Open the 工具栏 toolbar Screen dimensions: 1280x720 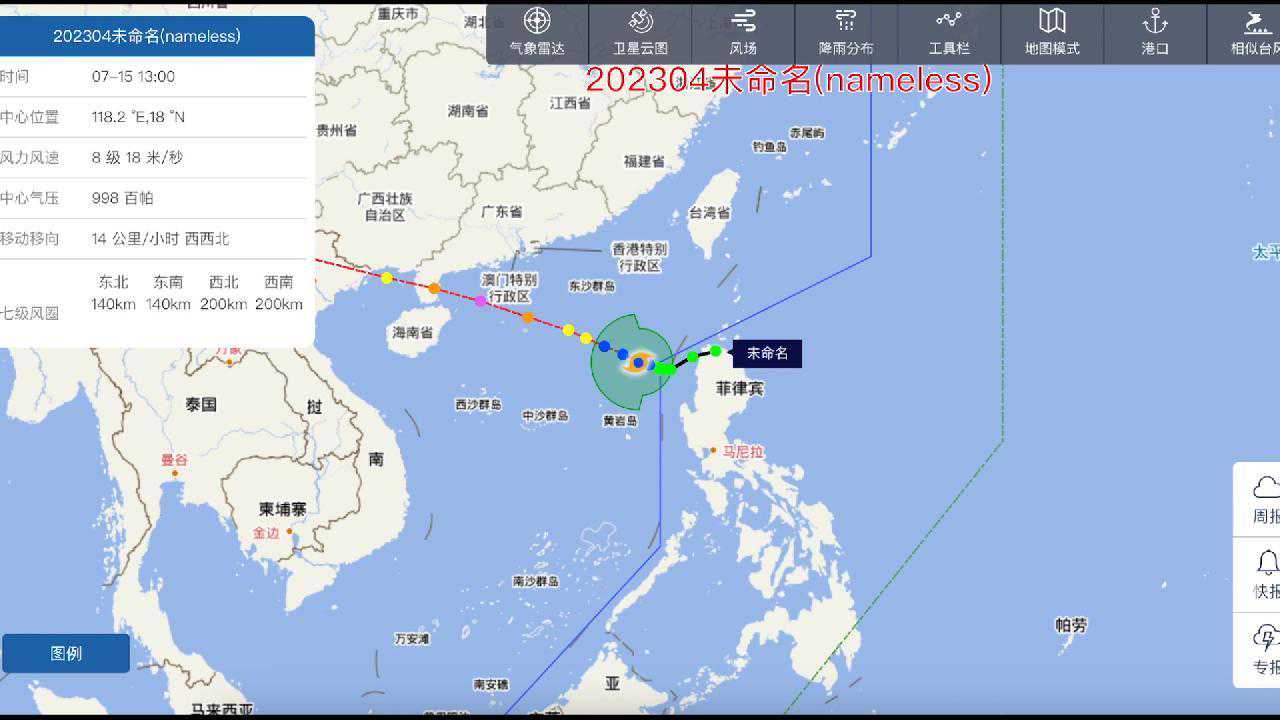click(x=949, y=32)
